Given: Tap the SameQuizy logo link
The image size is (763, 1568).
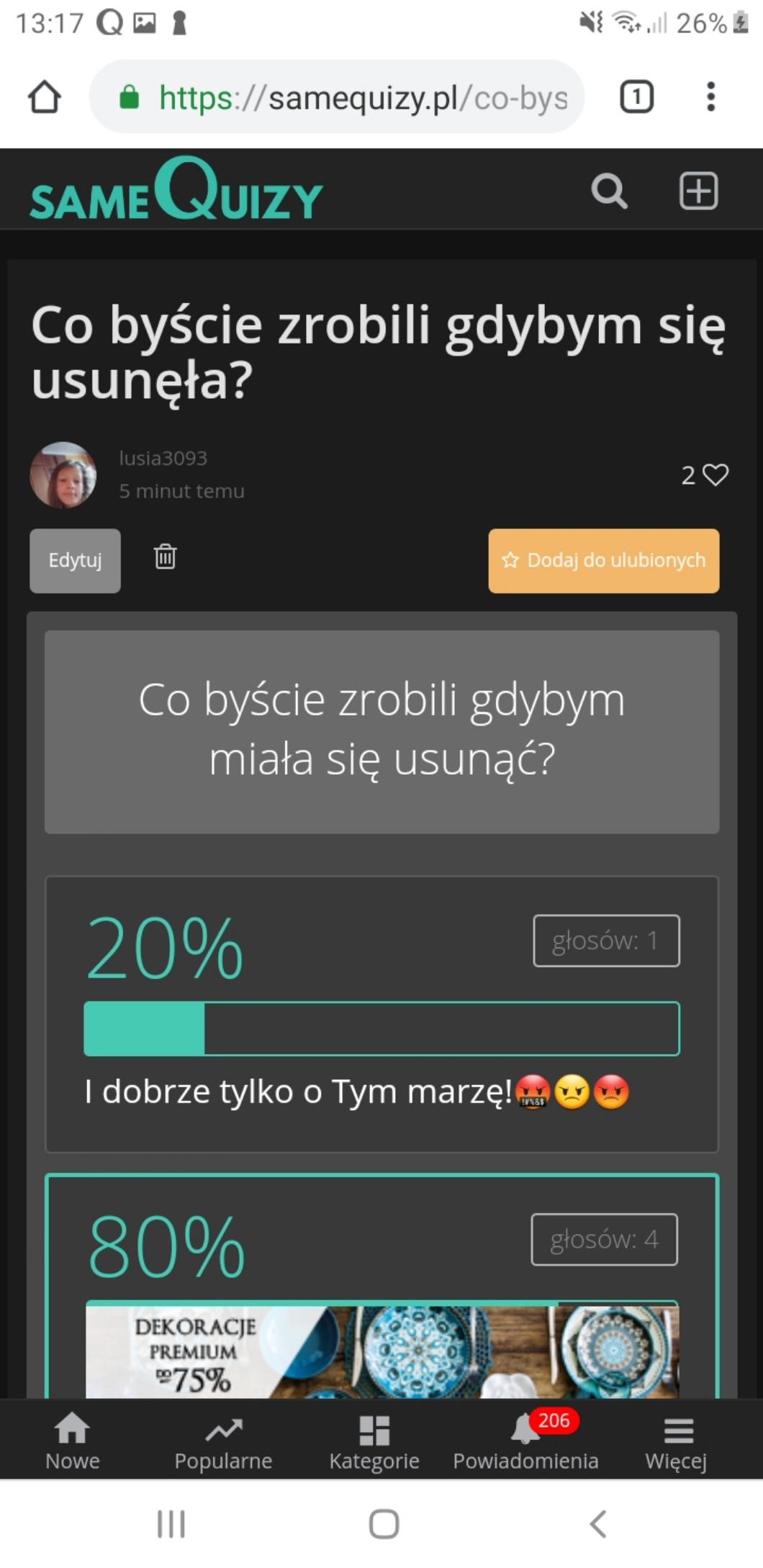Looking at the screenshot, I should pyautogui.click(x=176, y=191).
